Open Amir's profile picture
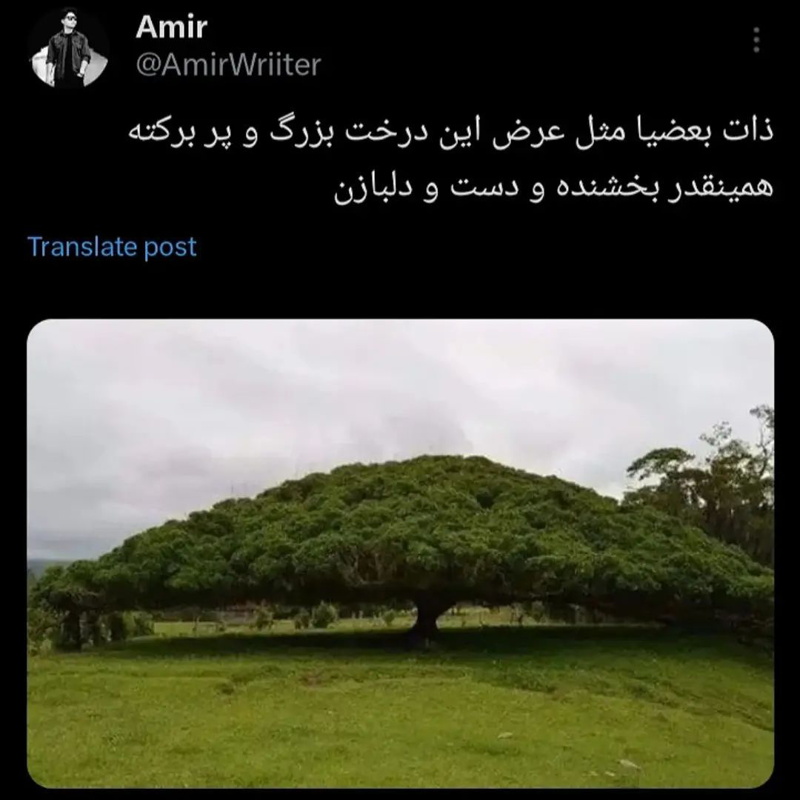The height and width of the screenshot is (800, 800). (69, 47)
